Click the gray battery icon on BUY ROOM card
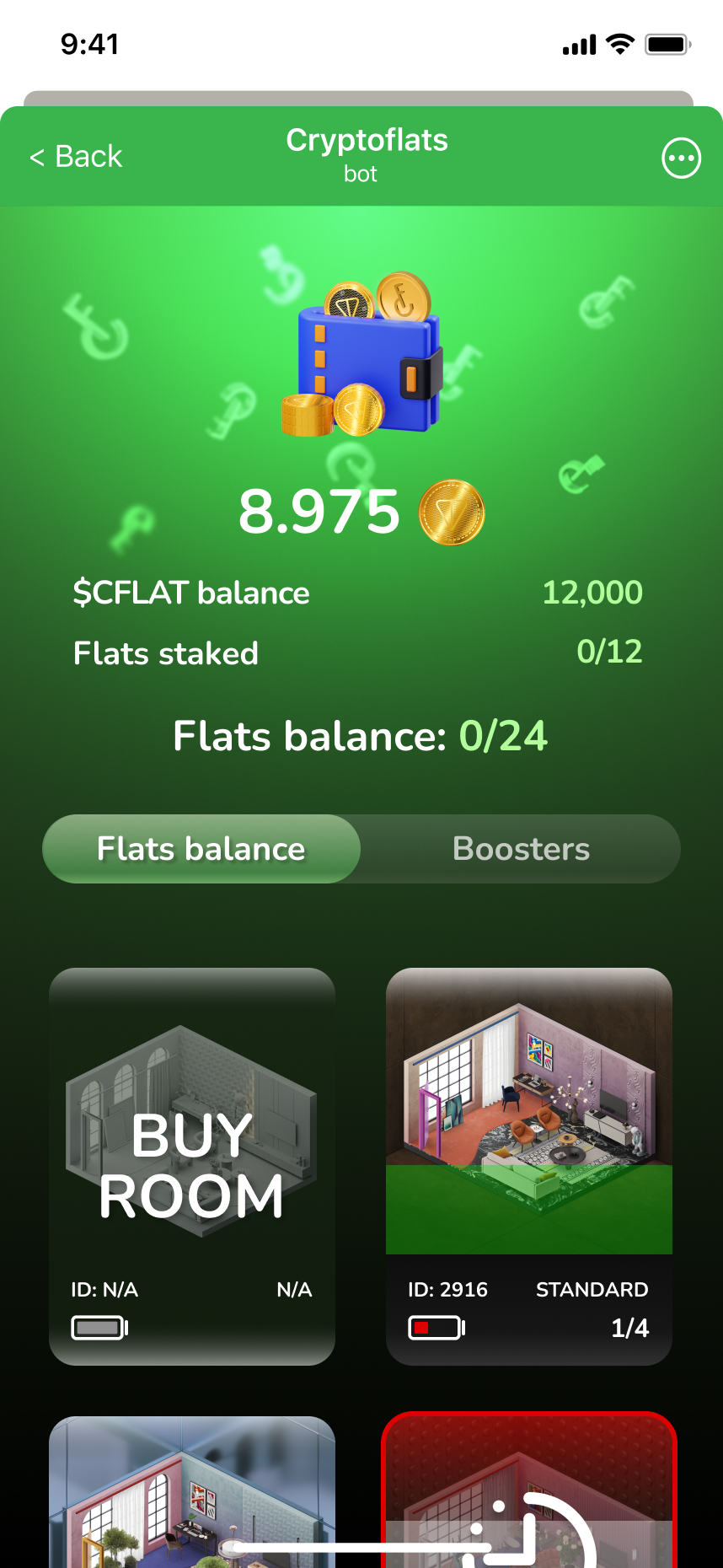 99,1327
